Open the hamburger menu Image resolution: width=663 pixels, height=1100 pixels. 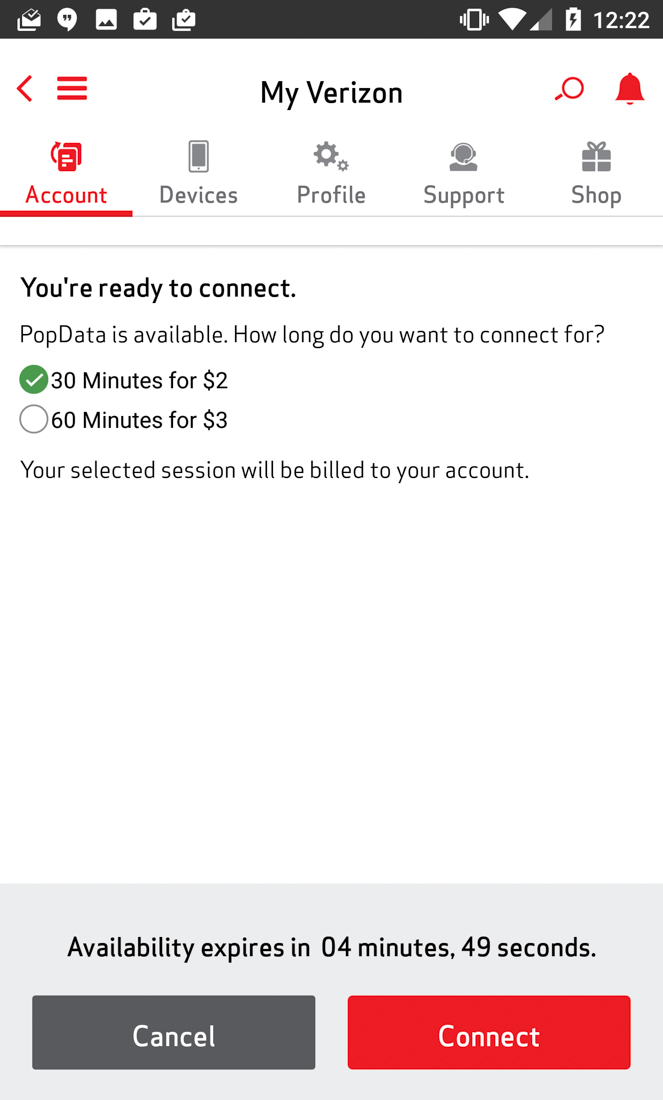(72, 89)
